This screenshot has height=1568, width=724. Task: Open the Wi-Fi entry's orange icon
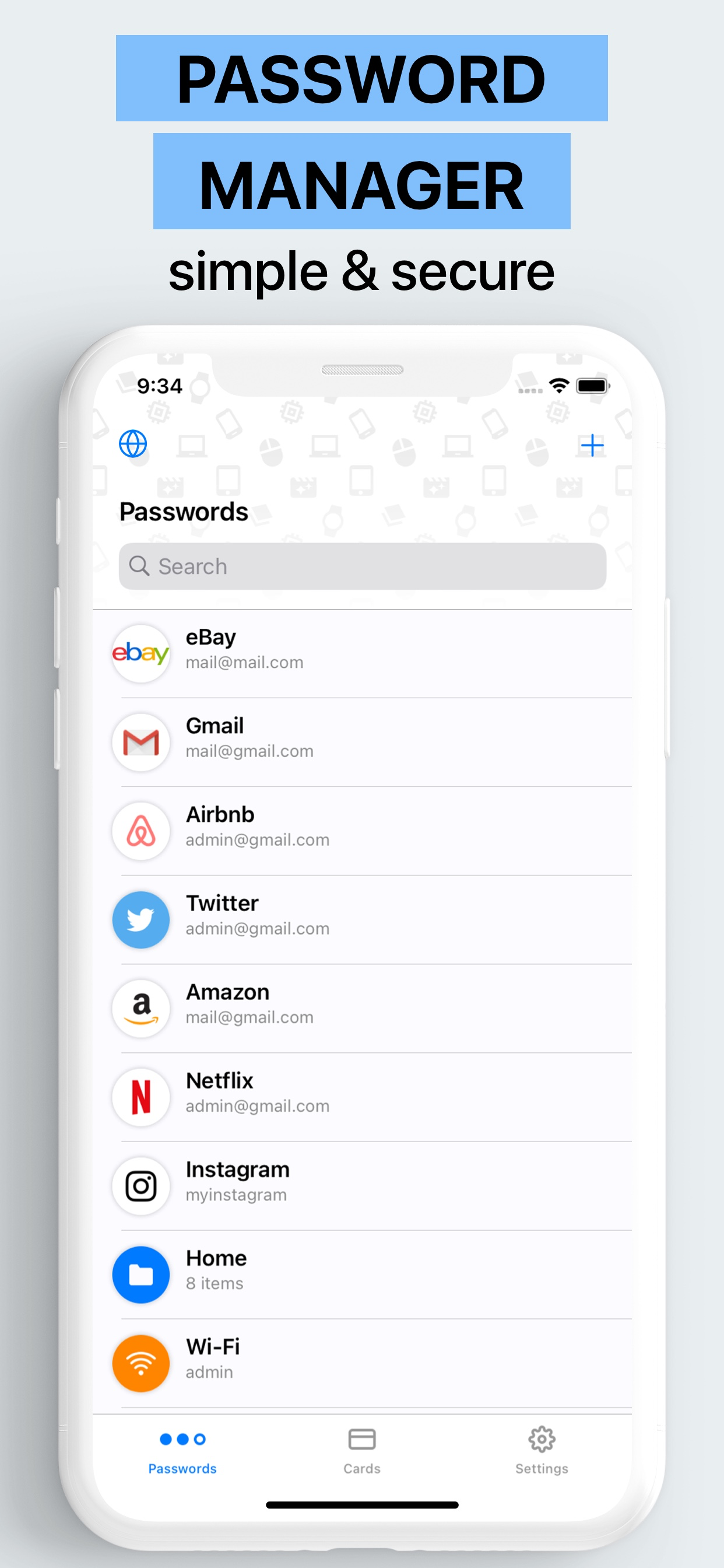click(140, 1363)
